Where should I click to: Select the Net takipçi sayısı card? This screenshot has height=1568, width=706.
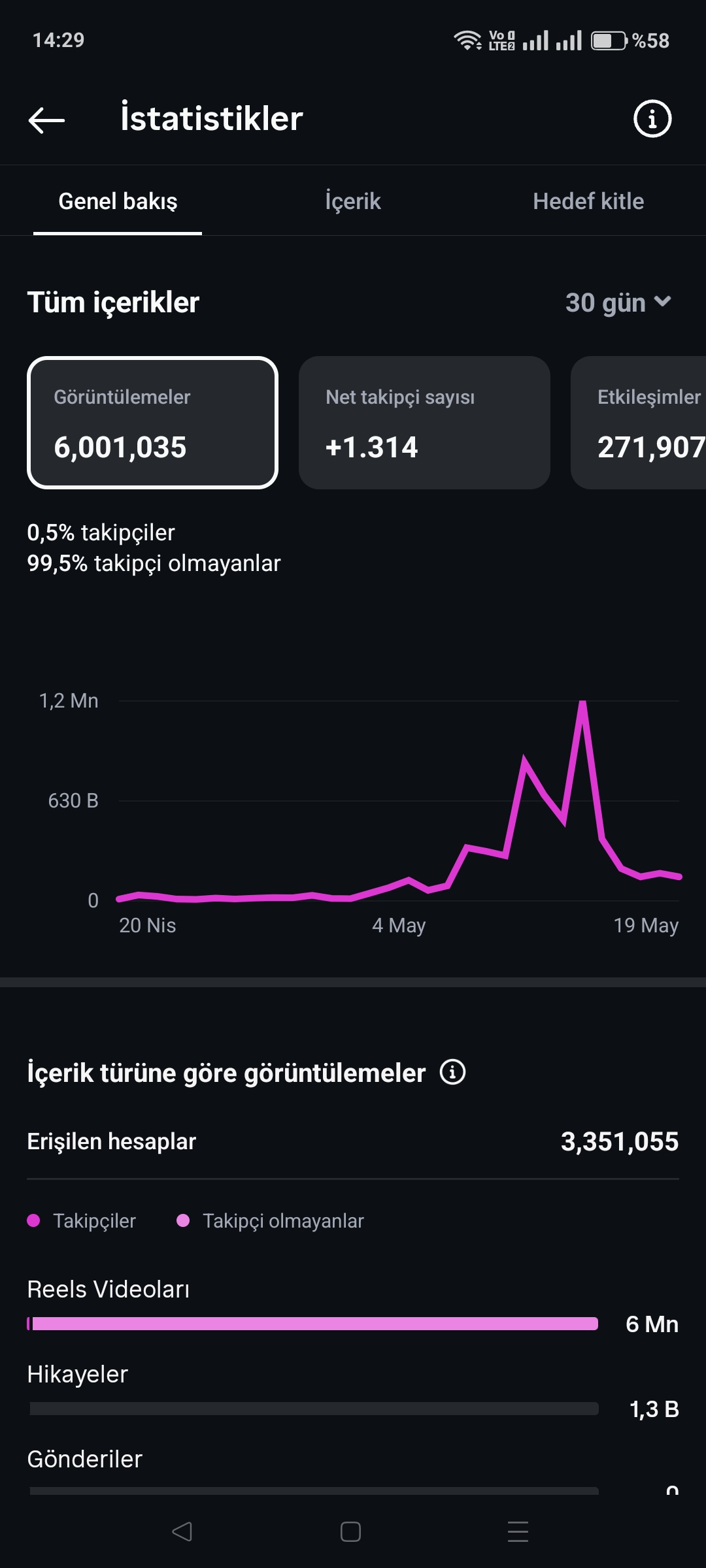point(424,423)
